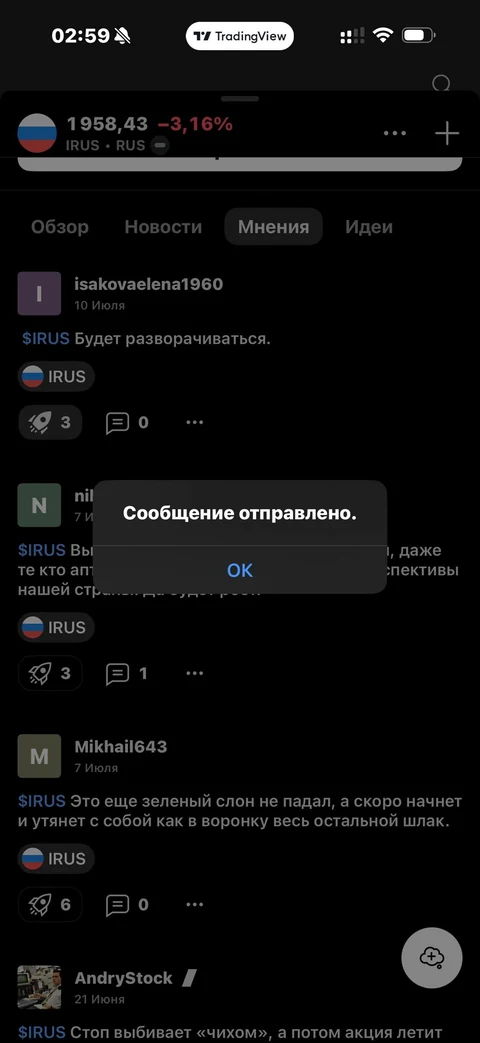This screenshot has height=1043, width=480.
Task: Open the header's three-dot menu next to plus
Action: pyautogui.click(x=395, y=134)
